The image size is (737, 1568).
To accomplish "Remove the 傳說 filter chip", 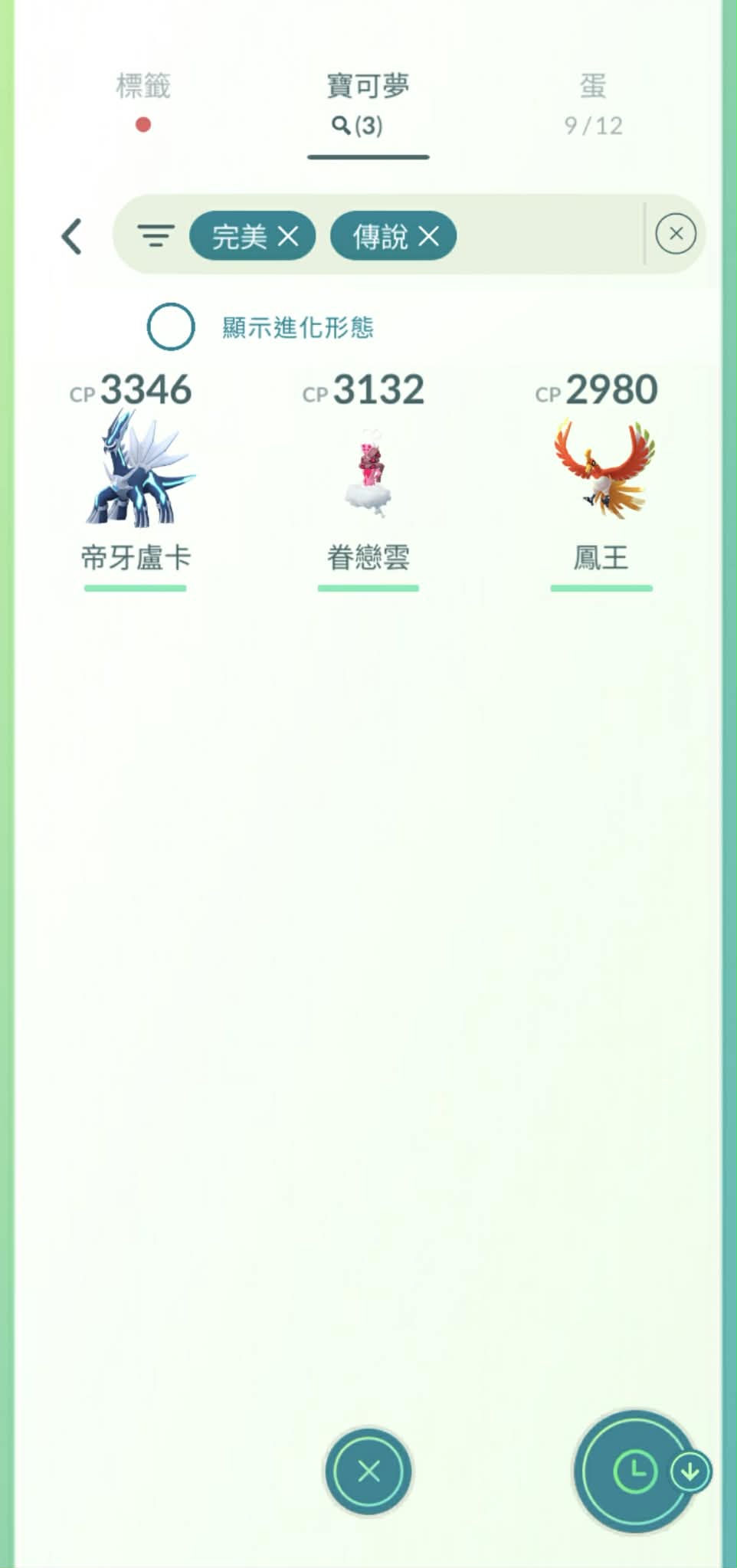I will 429,236.
